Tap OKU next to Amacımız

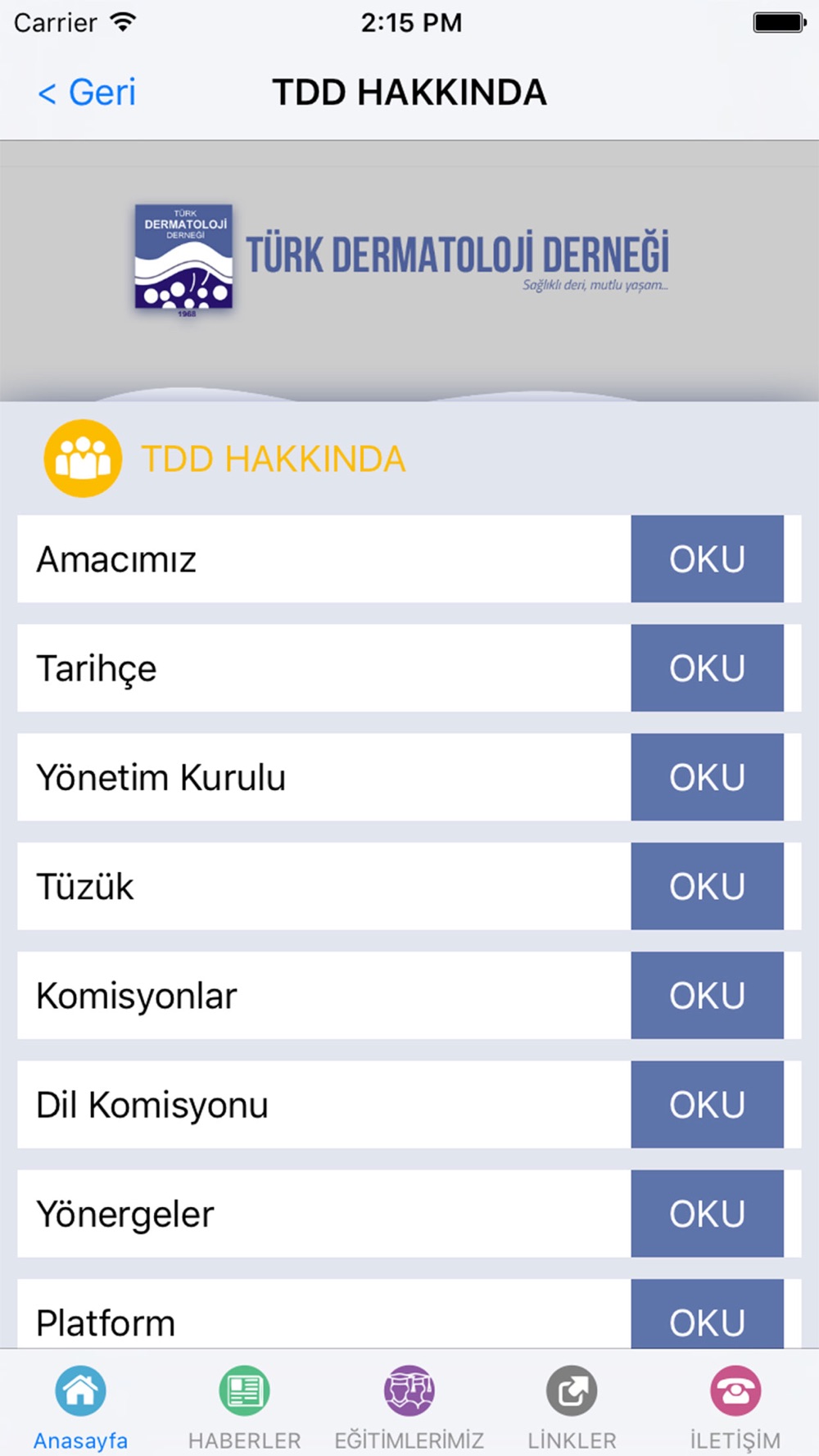tap(707, 559)
